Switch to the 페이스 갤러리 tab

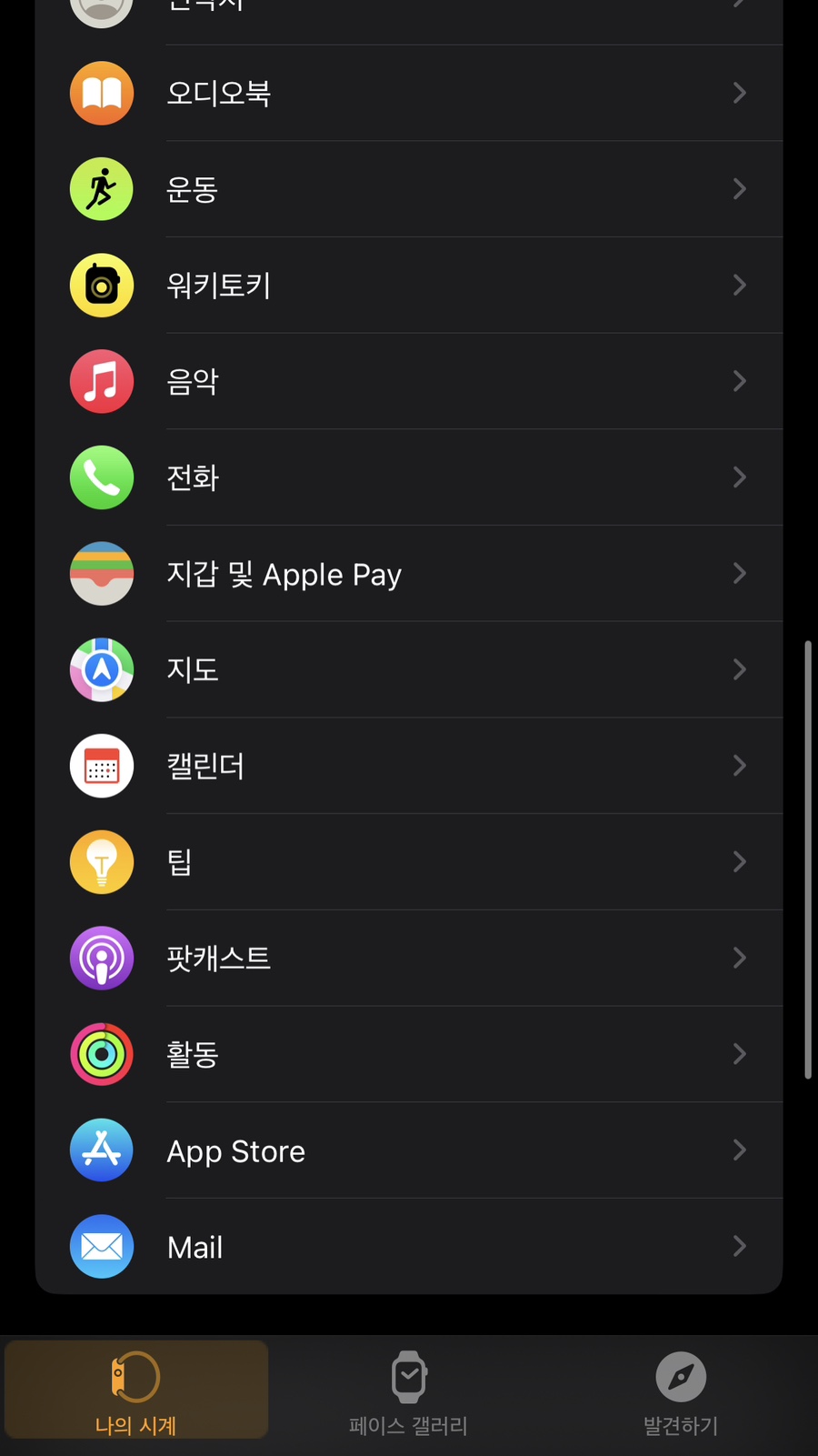409,1391
